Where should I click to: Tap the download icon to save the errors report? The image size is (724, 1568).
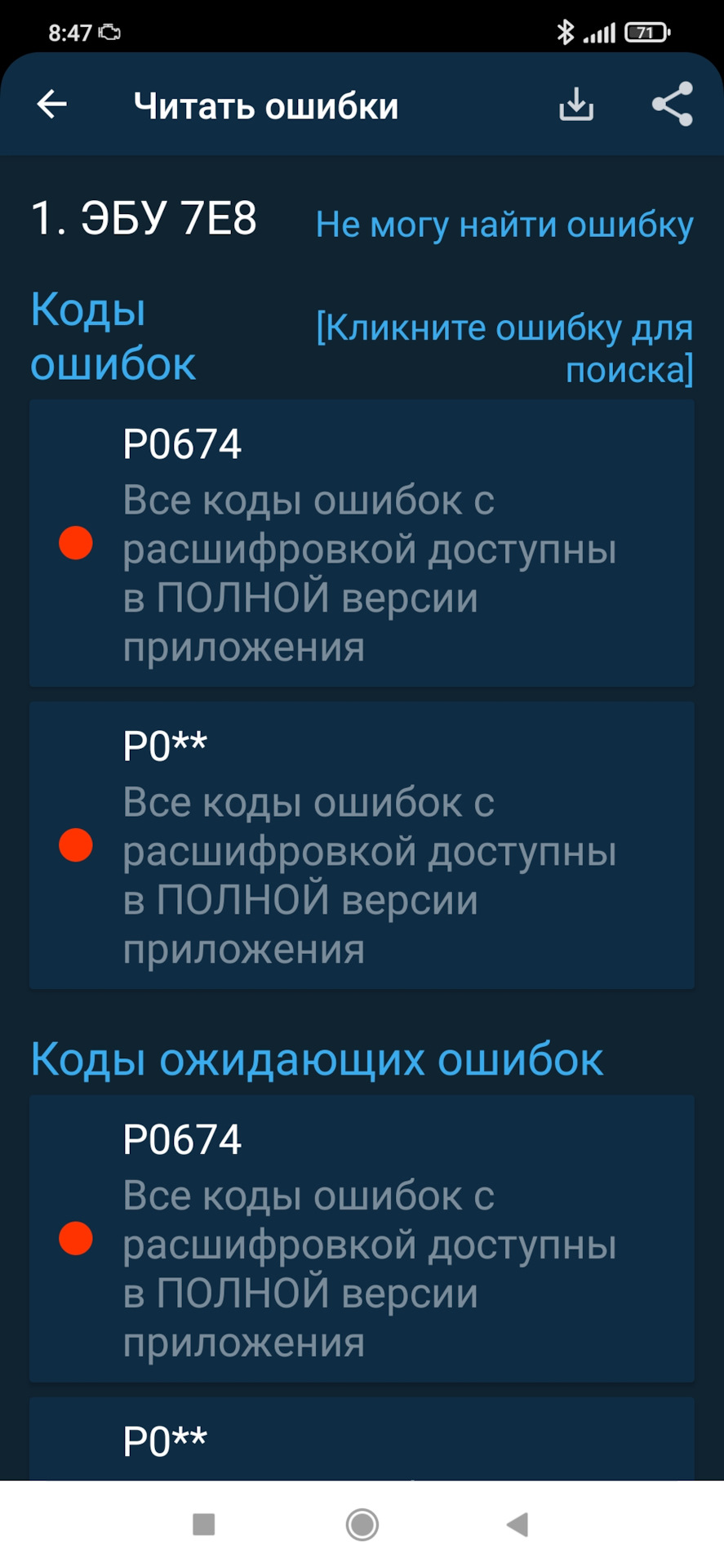point(576,105)
